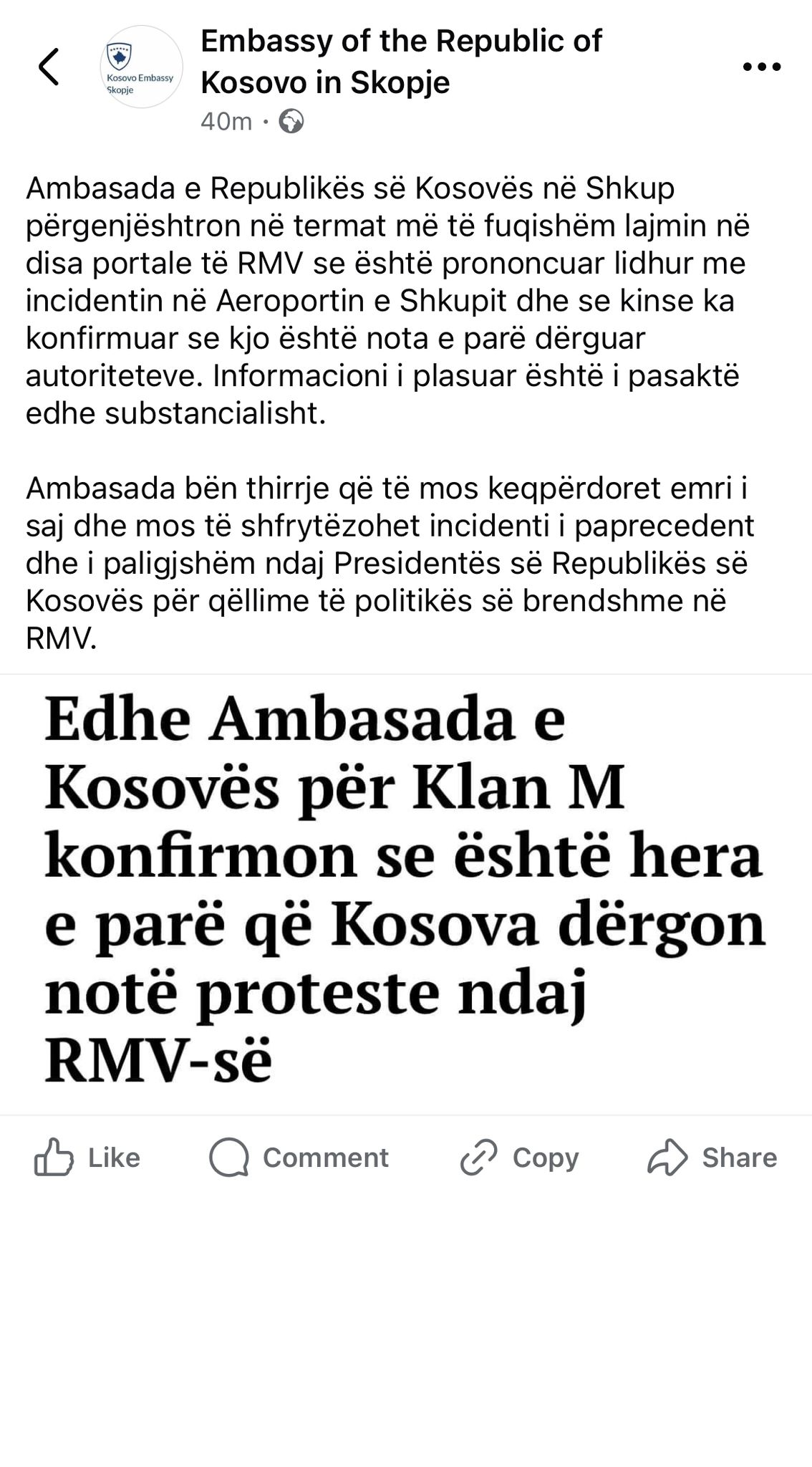Comment on the embassy's post
Image resolution: width=812 pixels, height=1467 pixels.
[299, 1158]
